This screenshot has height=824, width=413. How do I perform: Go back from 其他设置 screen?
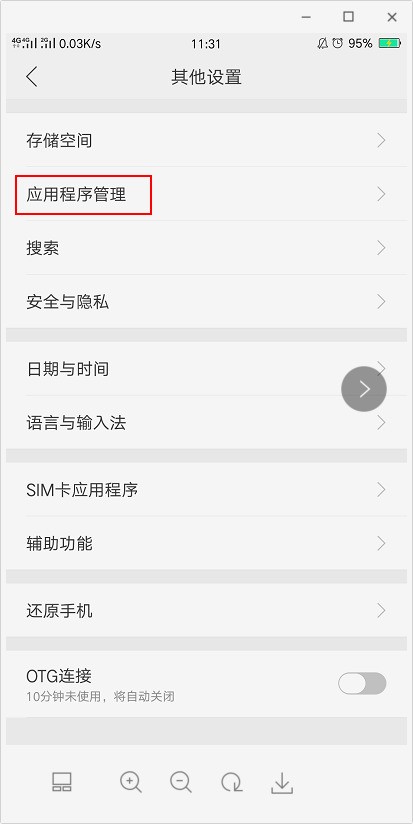32,77
